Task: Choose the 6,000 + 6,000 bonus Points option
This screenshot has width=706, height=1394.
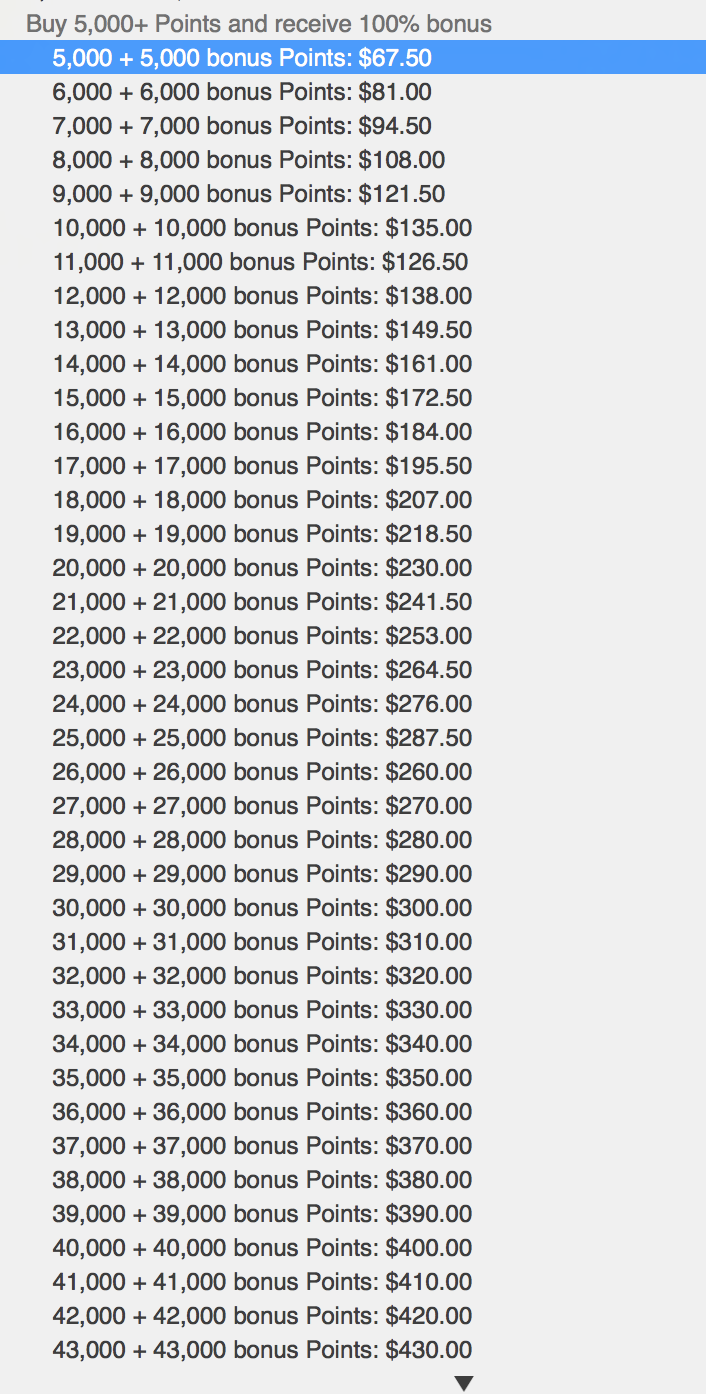Action: (353, 92)
